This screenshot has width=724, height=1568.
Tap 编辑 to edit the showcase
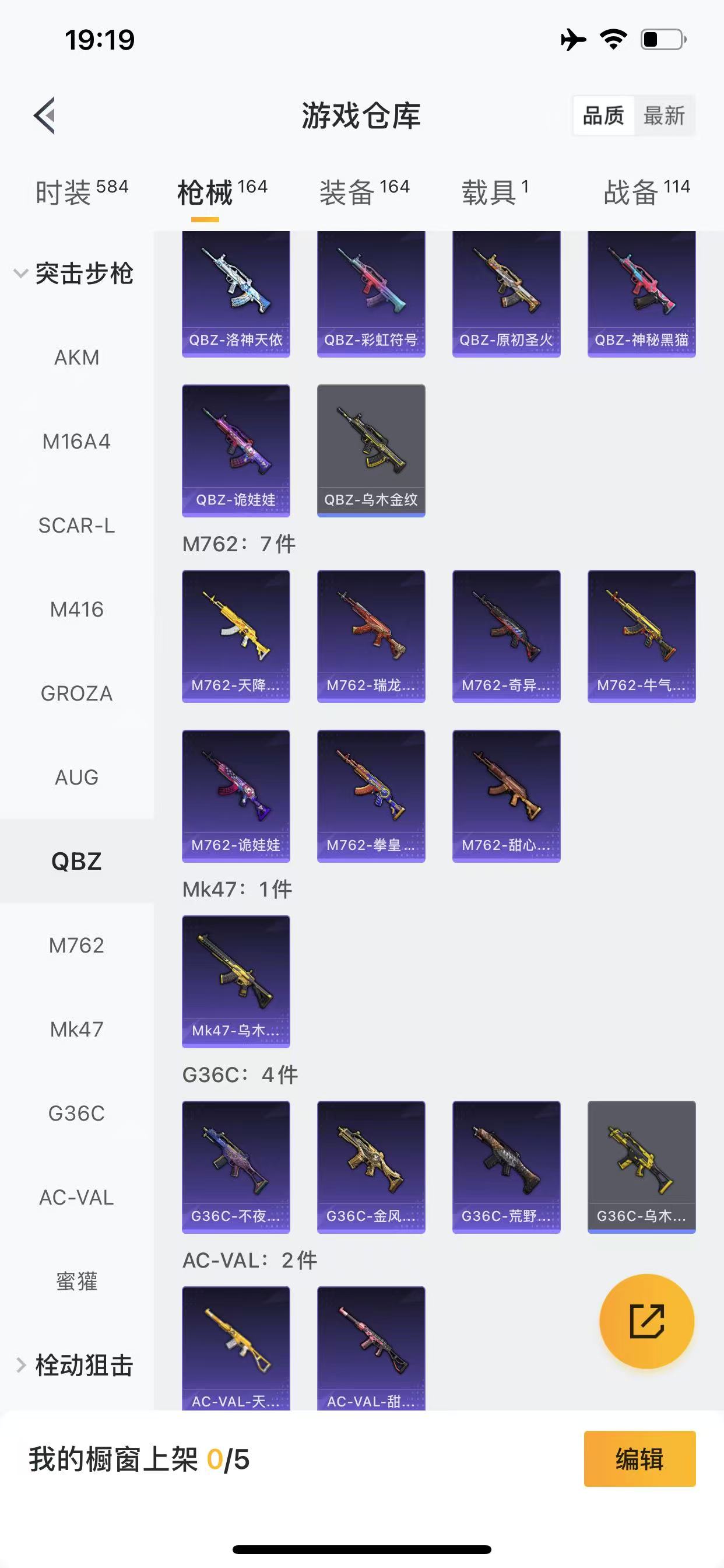[639, 1459]
